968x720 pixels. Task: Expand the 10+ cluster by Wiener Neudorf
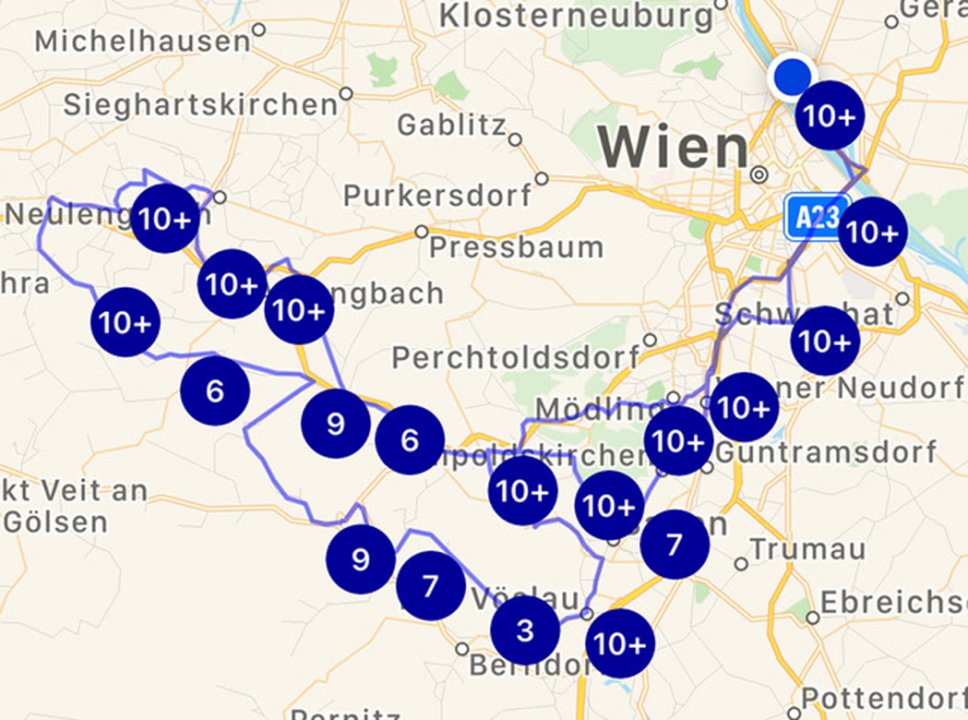[743, 407]
